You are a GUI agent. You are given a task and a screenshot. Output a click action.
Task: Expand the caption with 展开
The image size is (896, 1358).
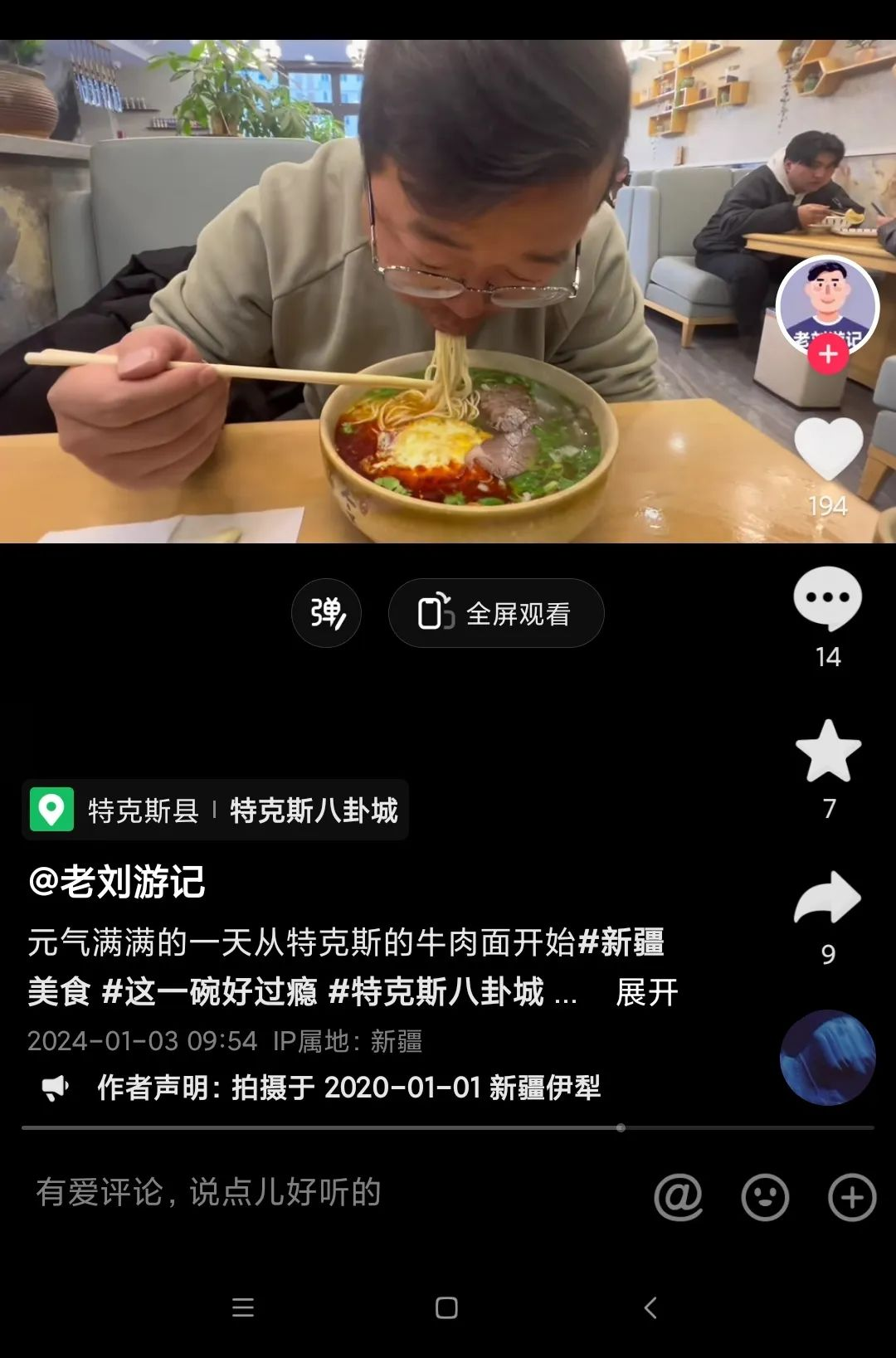pos(646,992)
